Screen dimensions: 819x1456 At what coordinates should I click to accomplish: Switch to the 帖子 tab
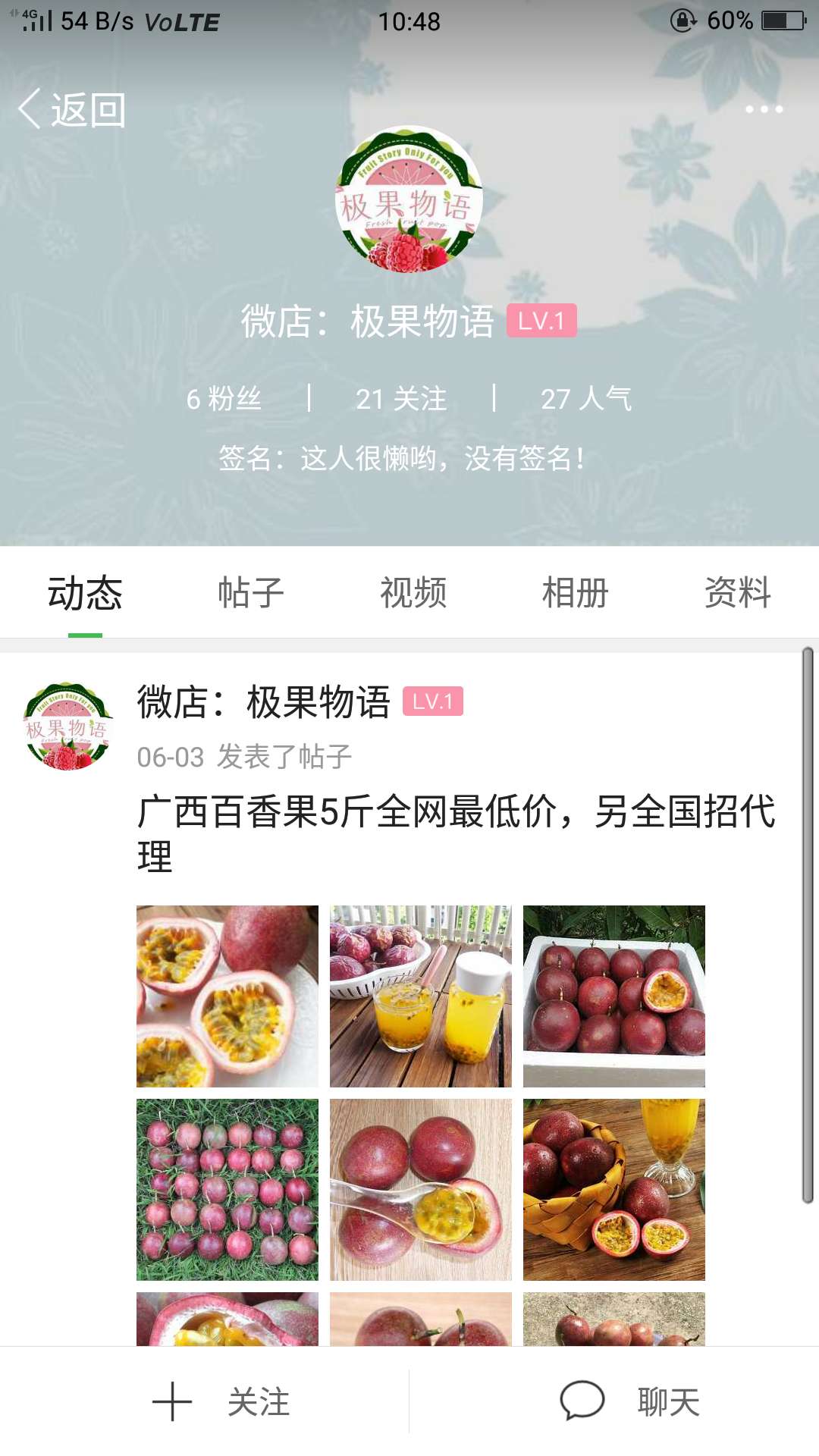251,592
